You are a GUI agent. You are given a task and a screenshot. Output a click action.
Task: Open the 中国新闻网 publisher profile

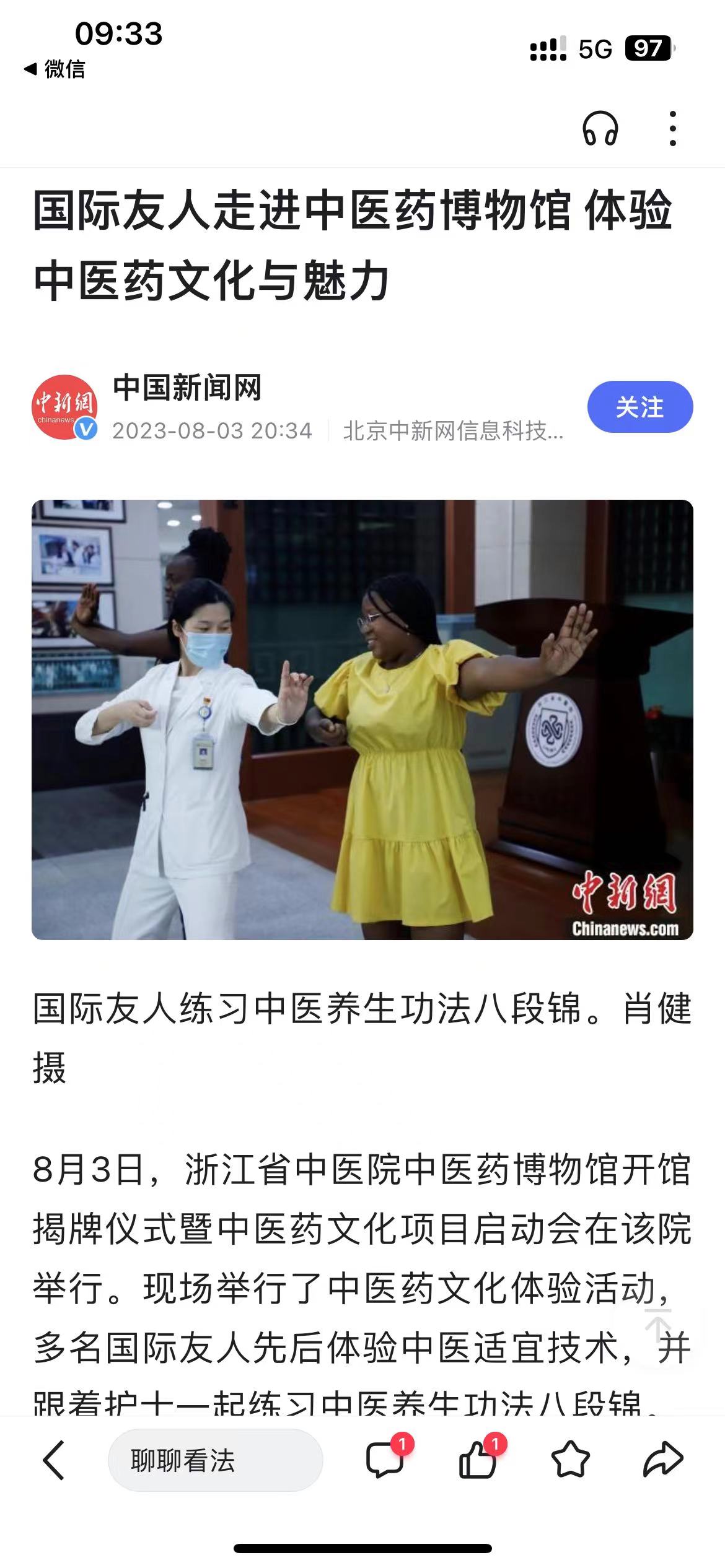tap(187, 388)
